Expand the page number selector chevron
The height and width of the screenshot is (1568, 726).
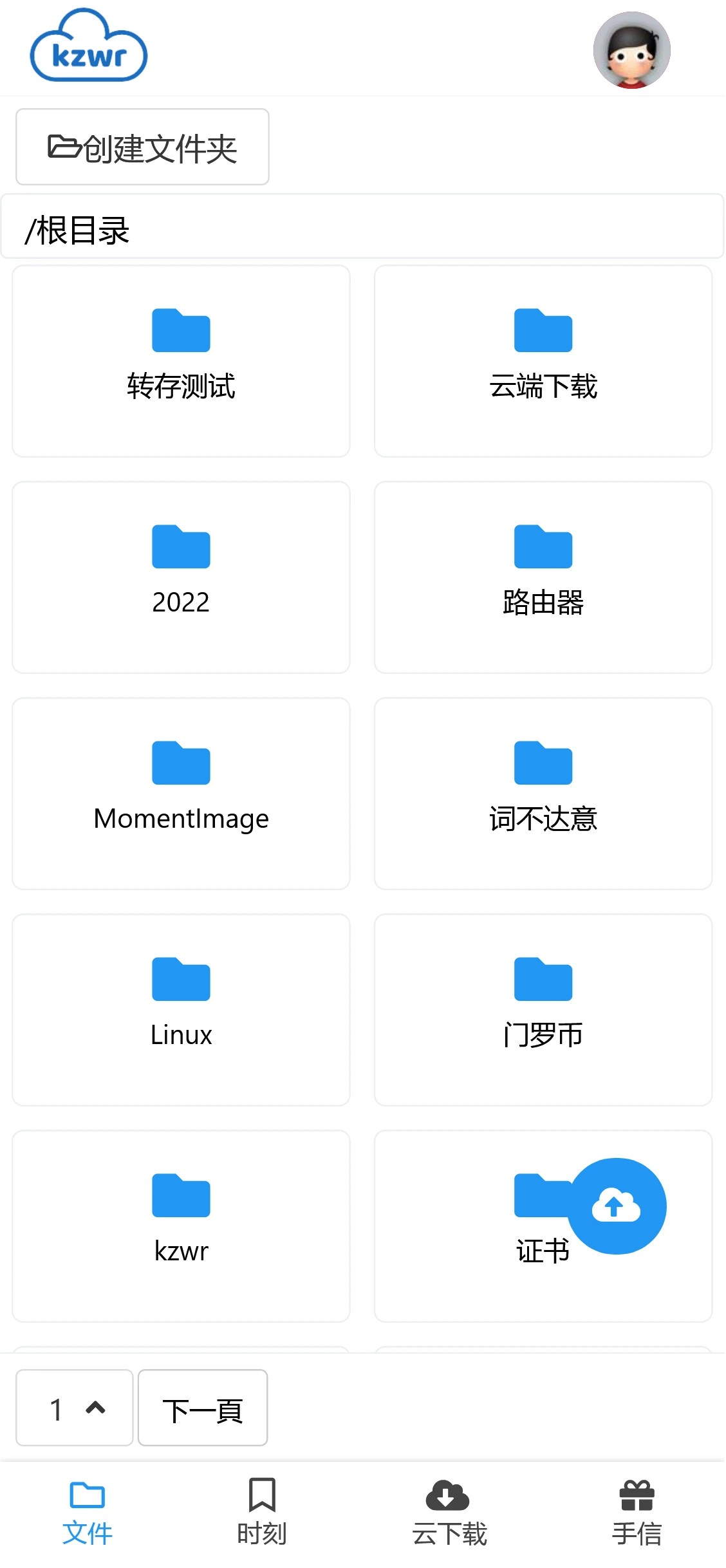click(95, 1408)
